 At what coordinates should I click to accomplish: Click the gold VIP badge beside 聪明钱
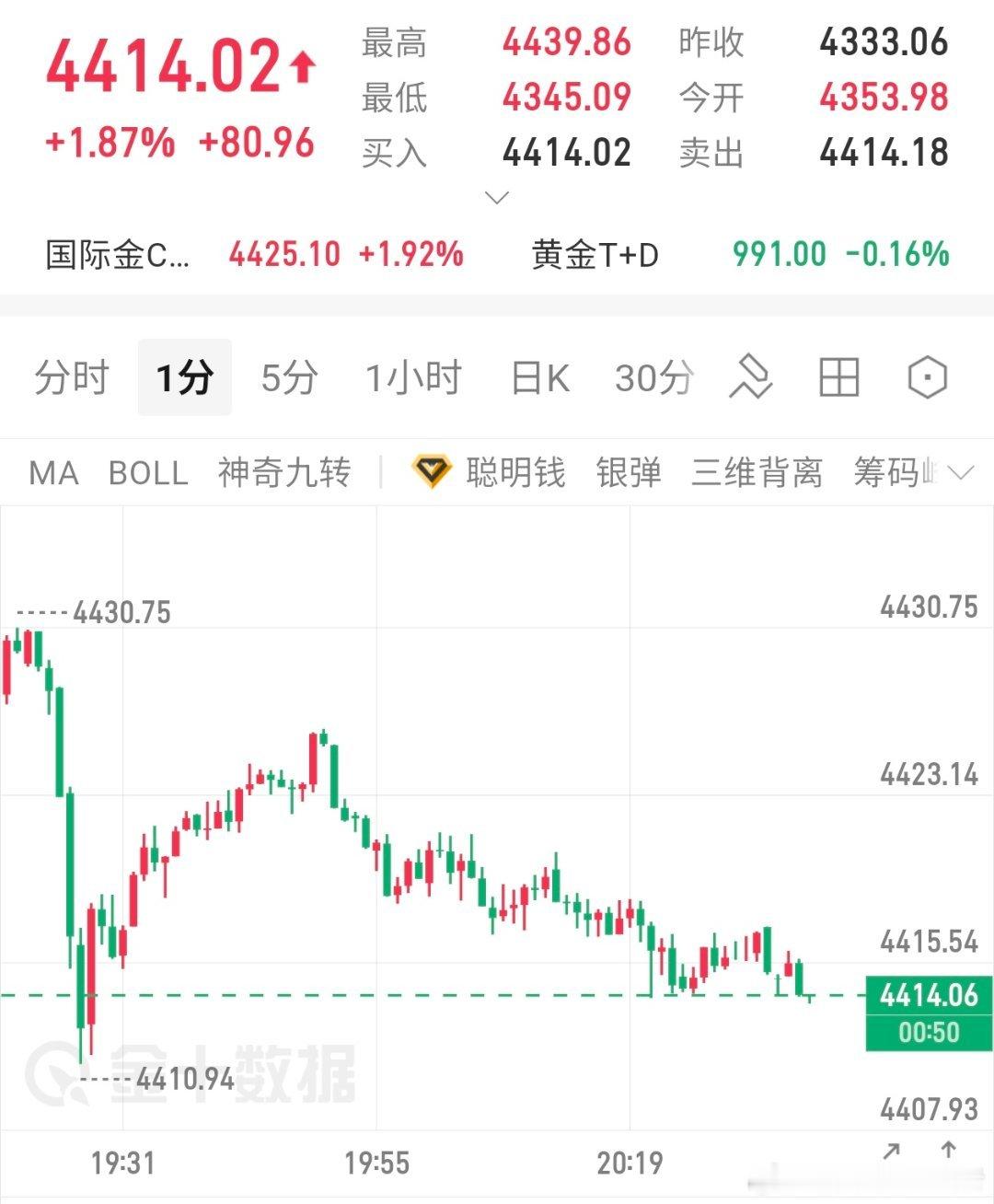pyautogui.click(x=433, y=472)
